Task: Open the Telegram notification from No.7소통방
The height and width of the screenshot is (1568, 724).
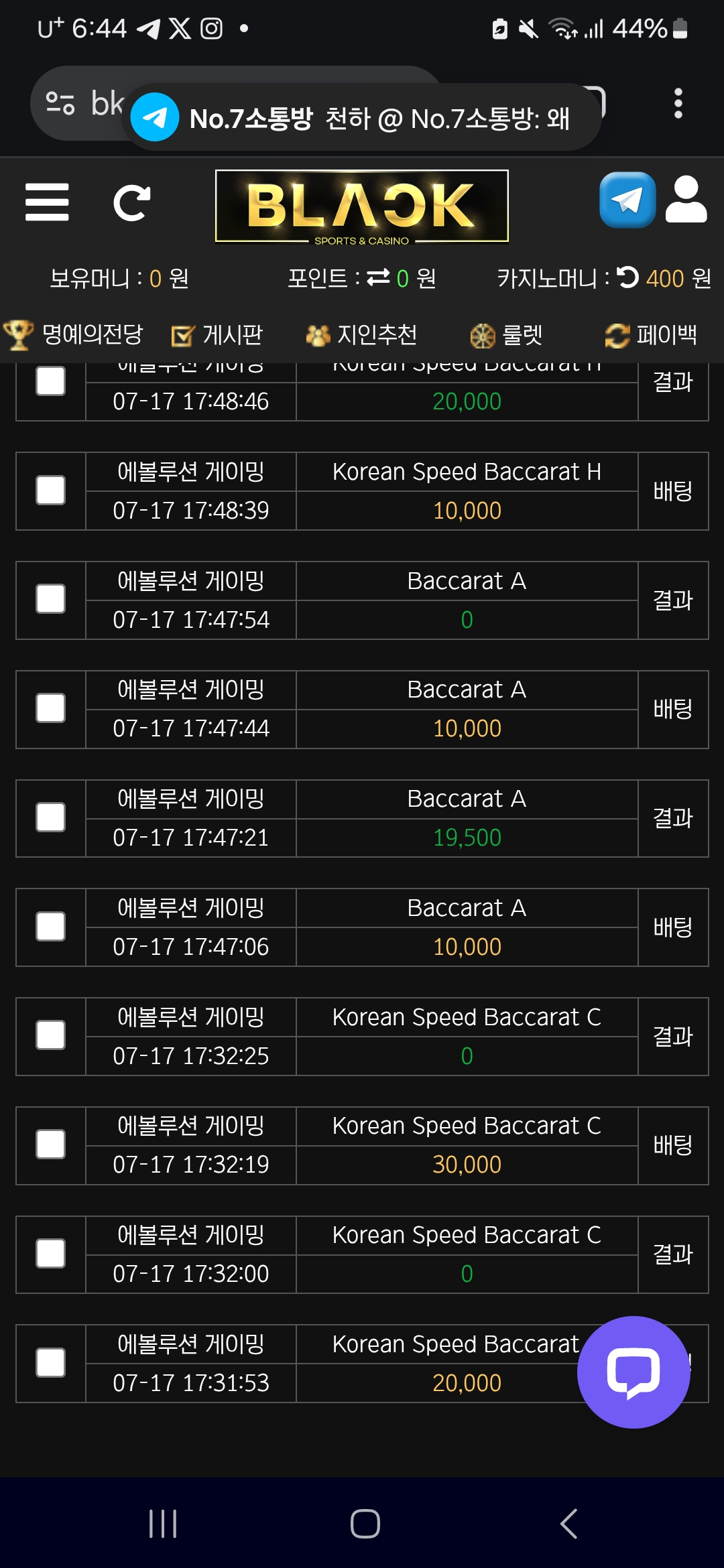Action: pos(362,118)
